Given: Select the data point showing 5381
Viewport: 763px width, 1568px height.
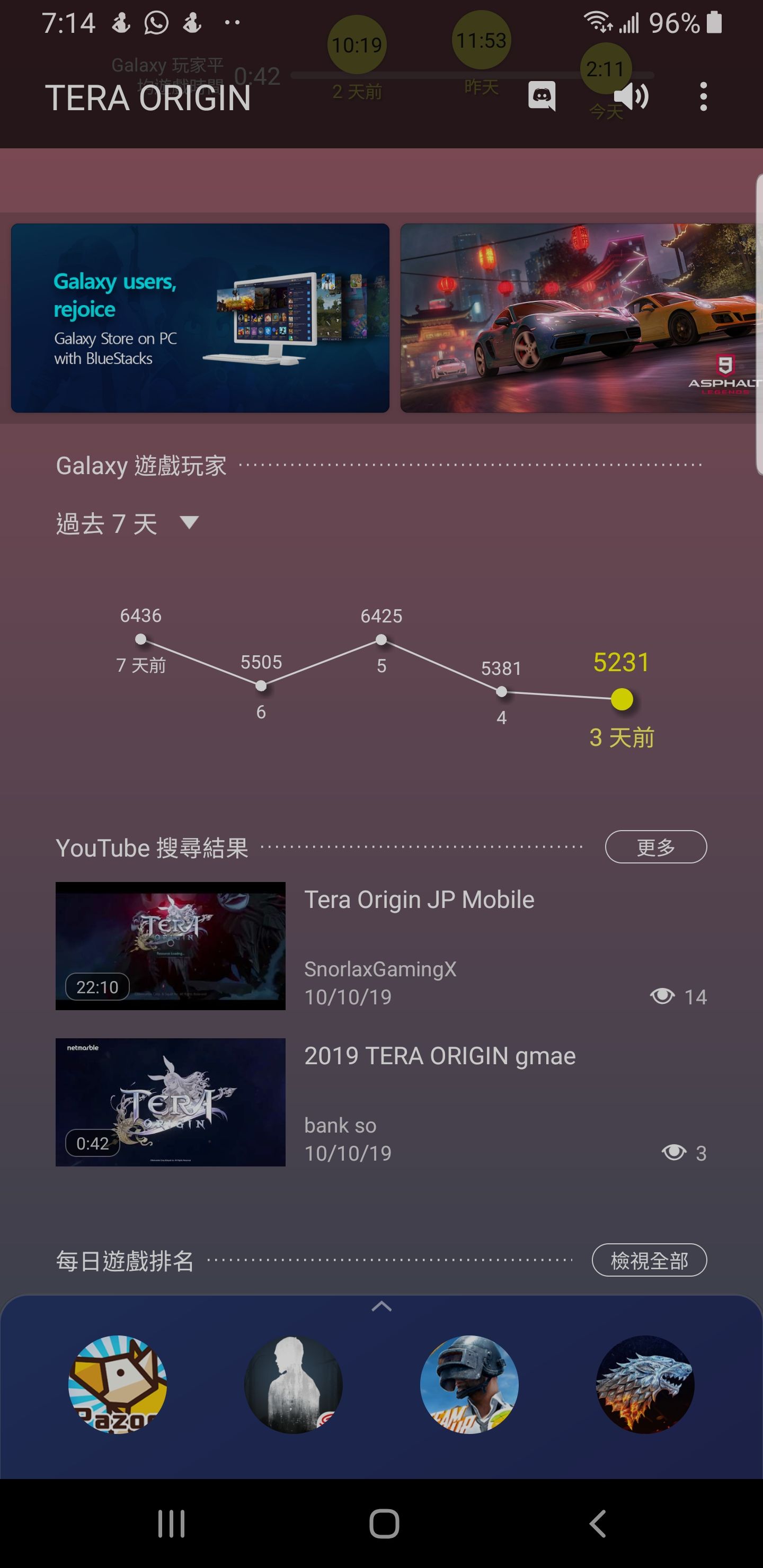Looking at the screenshot, I should point(501,692).
